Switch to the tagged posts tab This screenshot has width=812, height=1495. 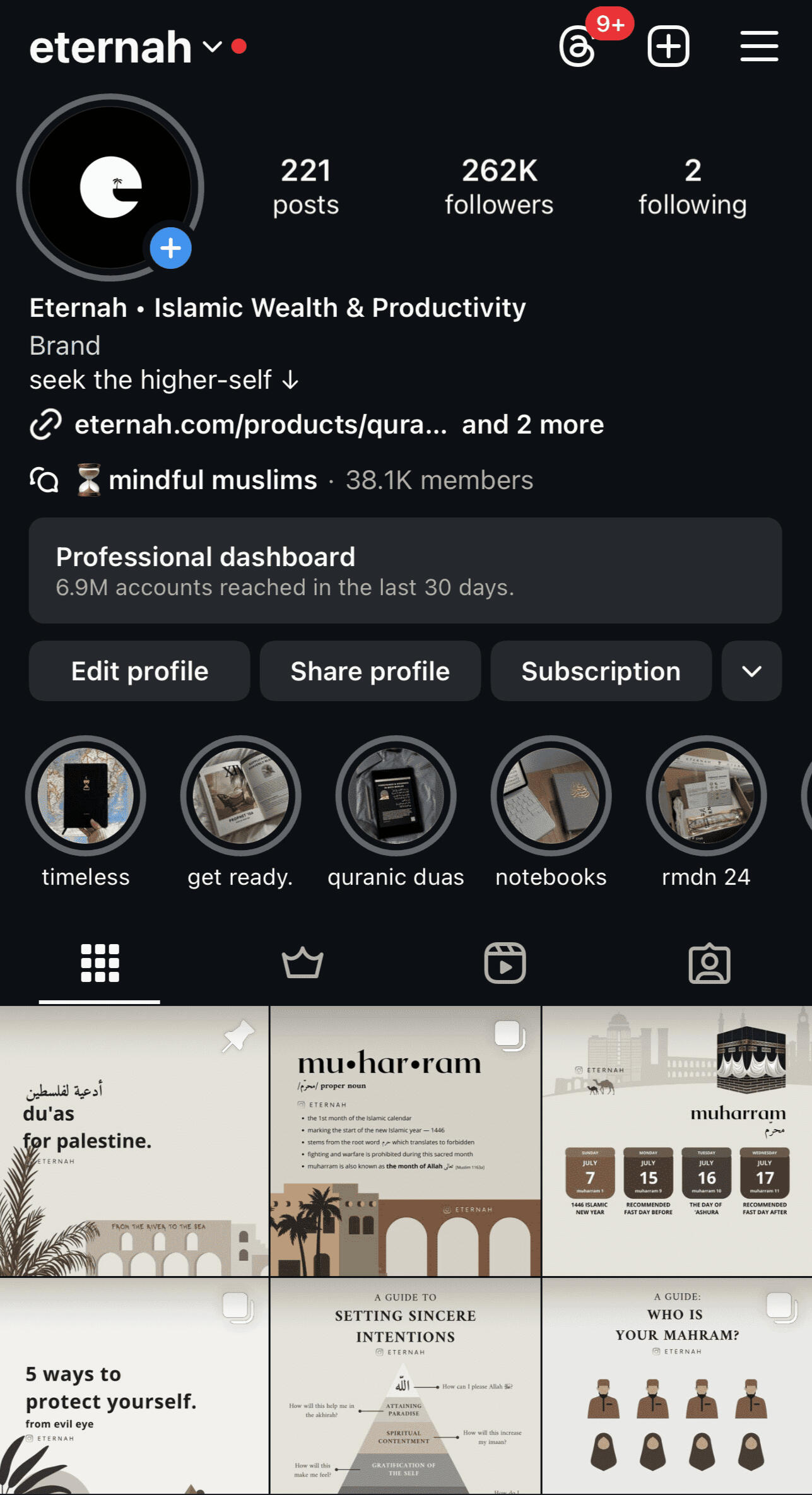pos(709,963)
